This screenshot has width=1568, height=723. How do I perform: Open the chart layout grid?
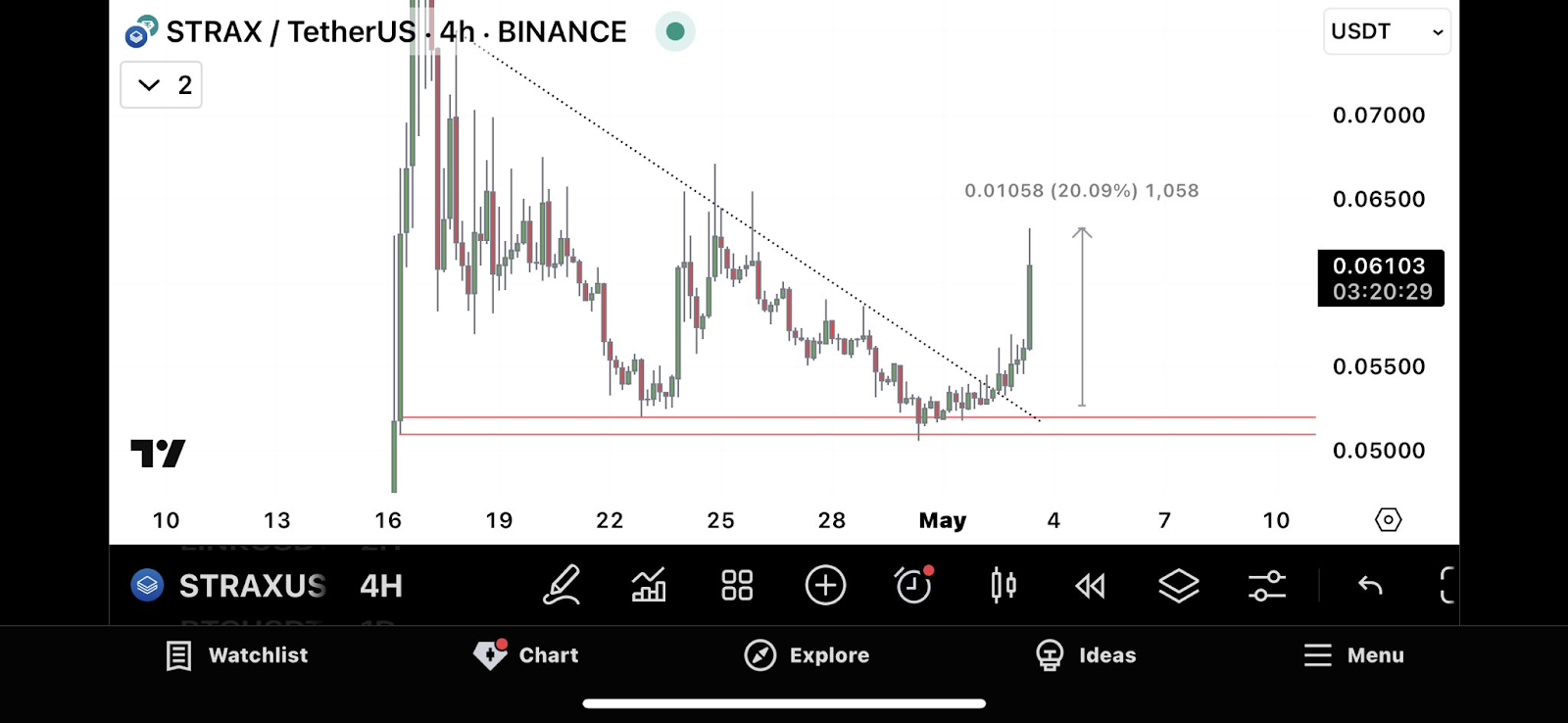pos(737,586)
